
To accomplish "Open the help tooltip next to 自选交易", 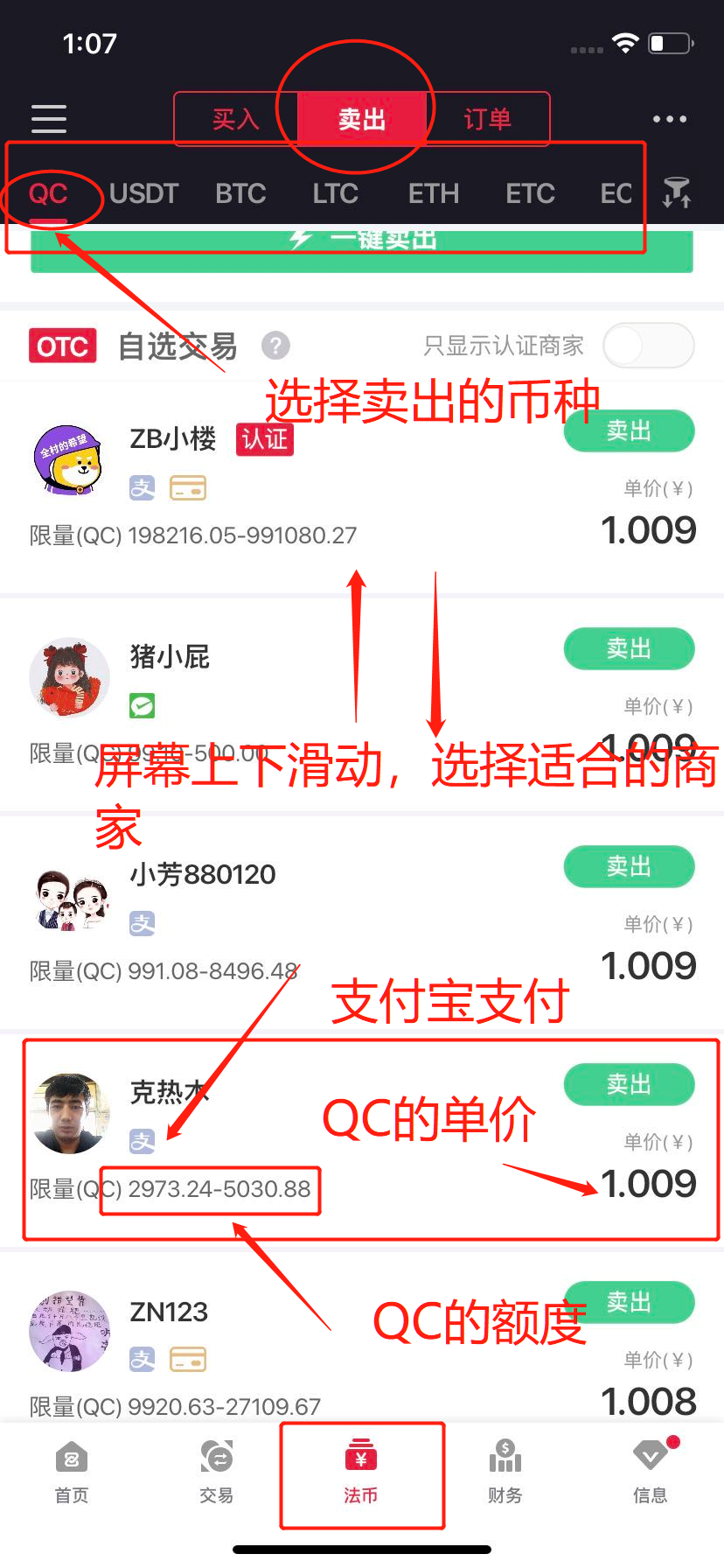I will [275, 346].
